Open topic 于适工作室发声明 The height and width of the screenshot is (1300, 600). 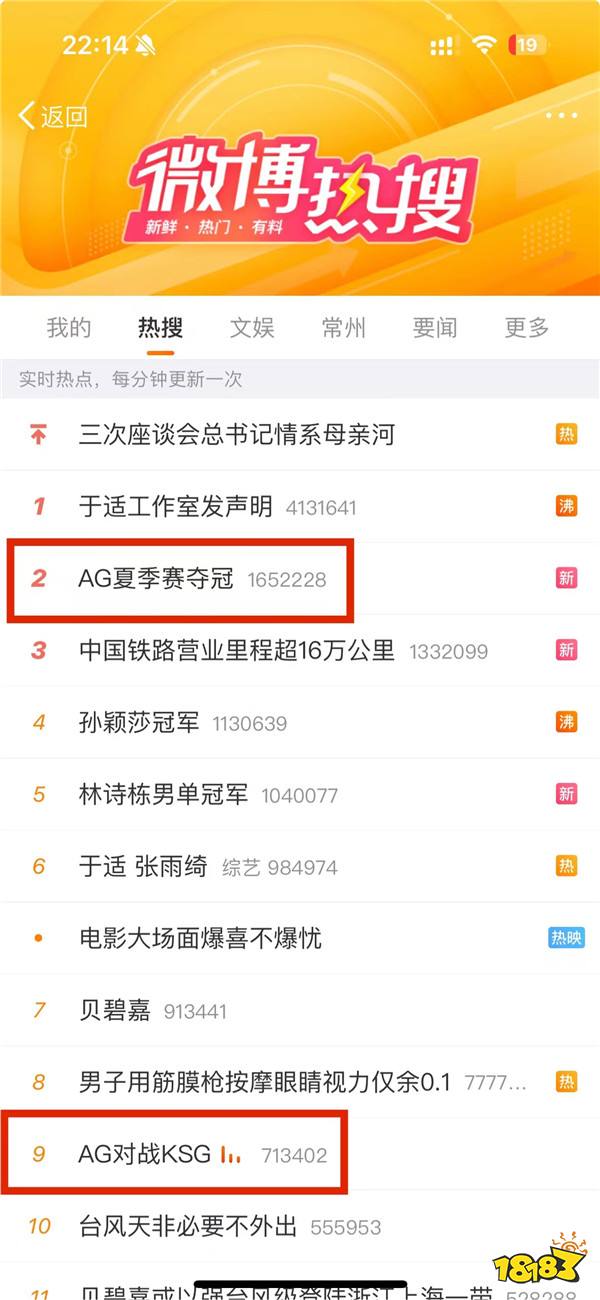pyautogui.click(x=175, y=506)
